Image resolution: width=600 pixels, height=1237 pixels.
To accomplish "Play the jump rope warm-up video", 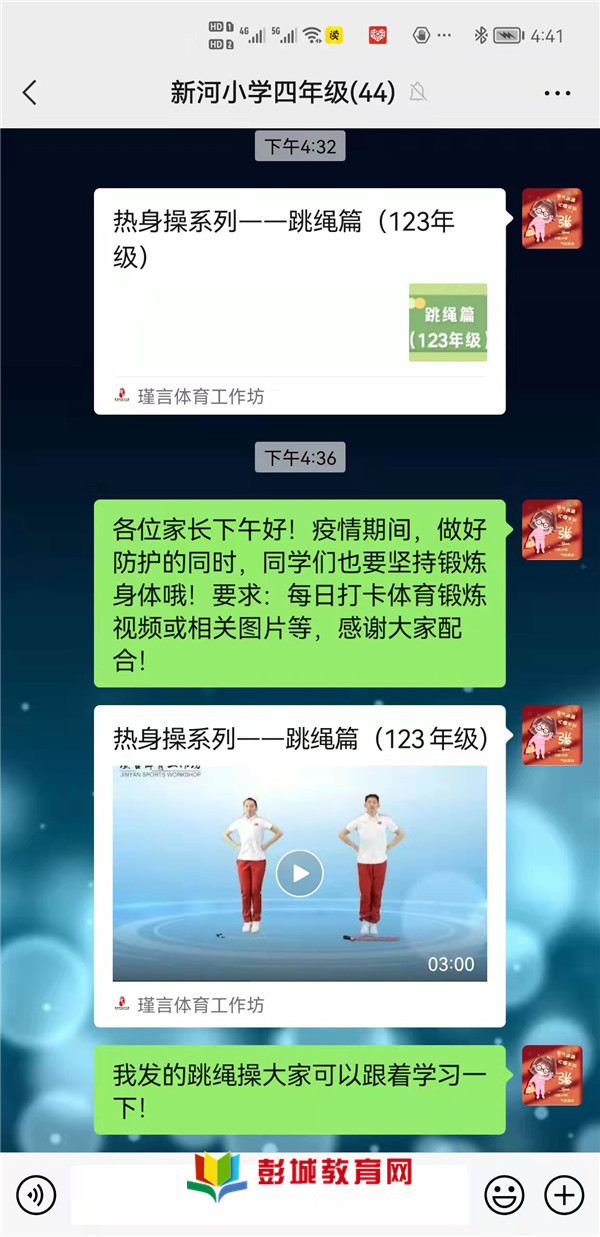I will tap(299, 873).
